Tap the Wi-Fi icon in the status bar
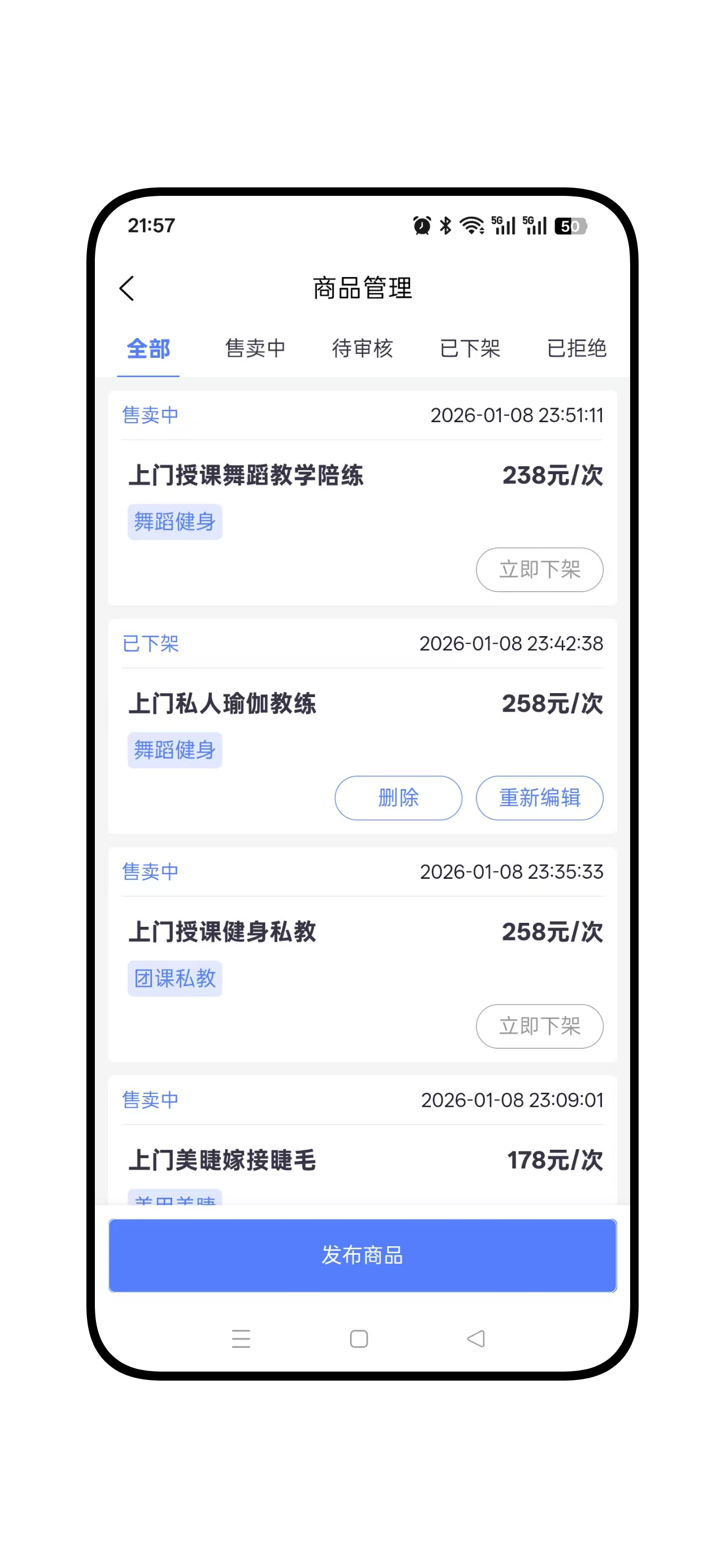Viewport: 725px width, 1568px height. coord(472,225)
